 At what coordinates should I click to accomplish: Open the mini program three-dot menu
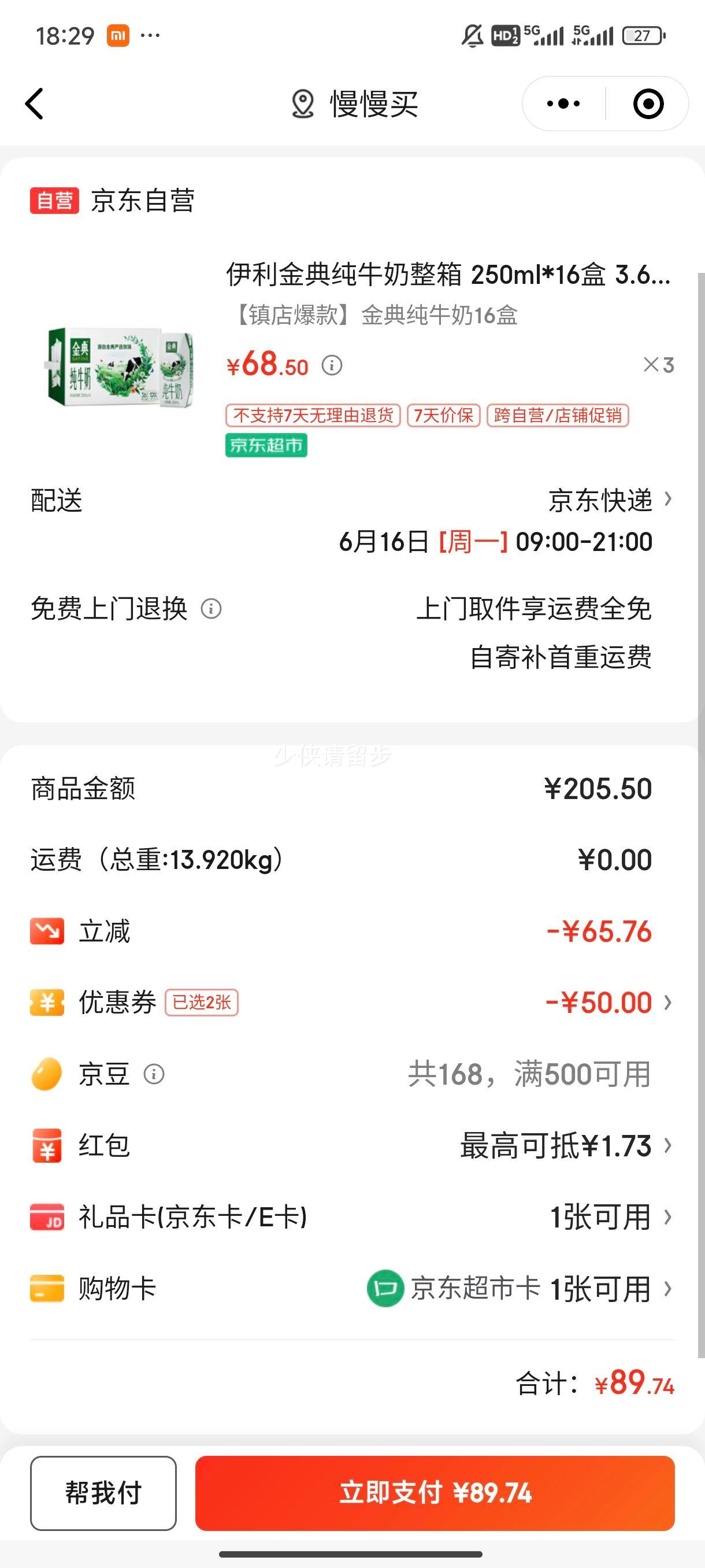[x=563, y=103]
